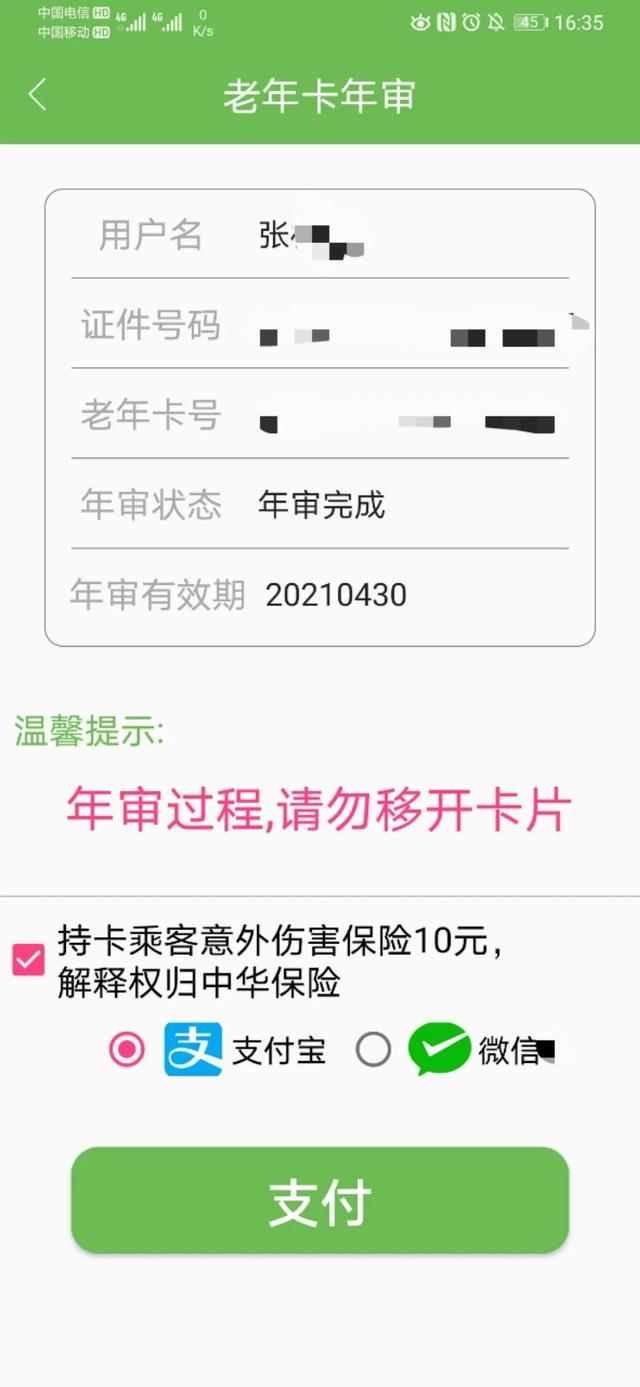This screenshot has height=1387, width=640.
Task: Uncheck the 持卡乘客意外伤害保险10元 checkbox
Action: click(28, 960)
